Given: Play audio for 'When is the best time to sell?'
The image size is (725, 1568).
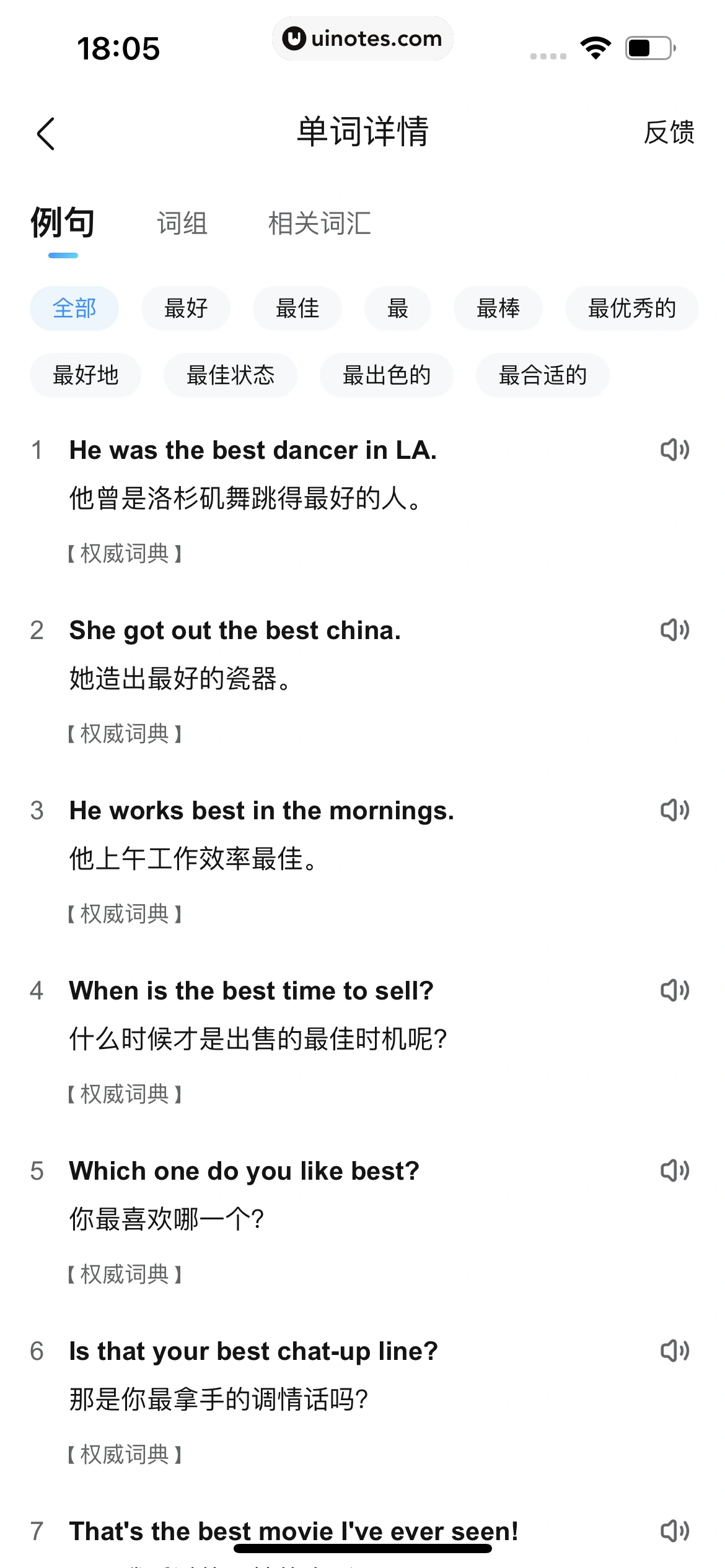Looking at the screenshot, I should tap(675, 991).
